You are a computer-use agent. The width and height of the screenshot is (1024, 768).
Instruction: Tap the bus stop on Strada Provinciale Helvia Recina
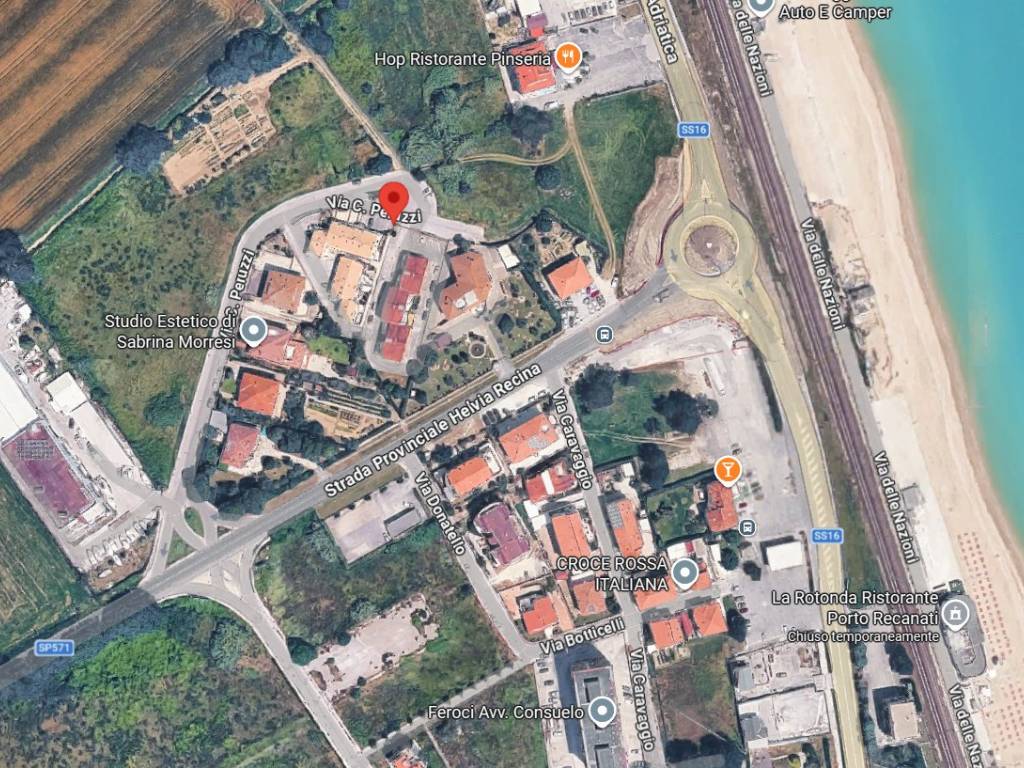(604, 334)
